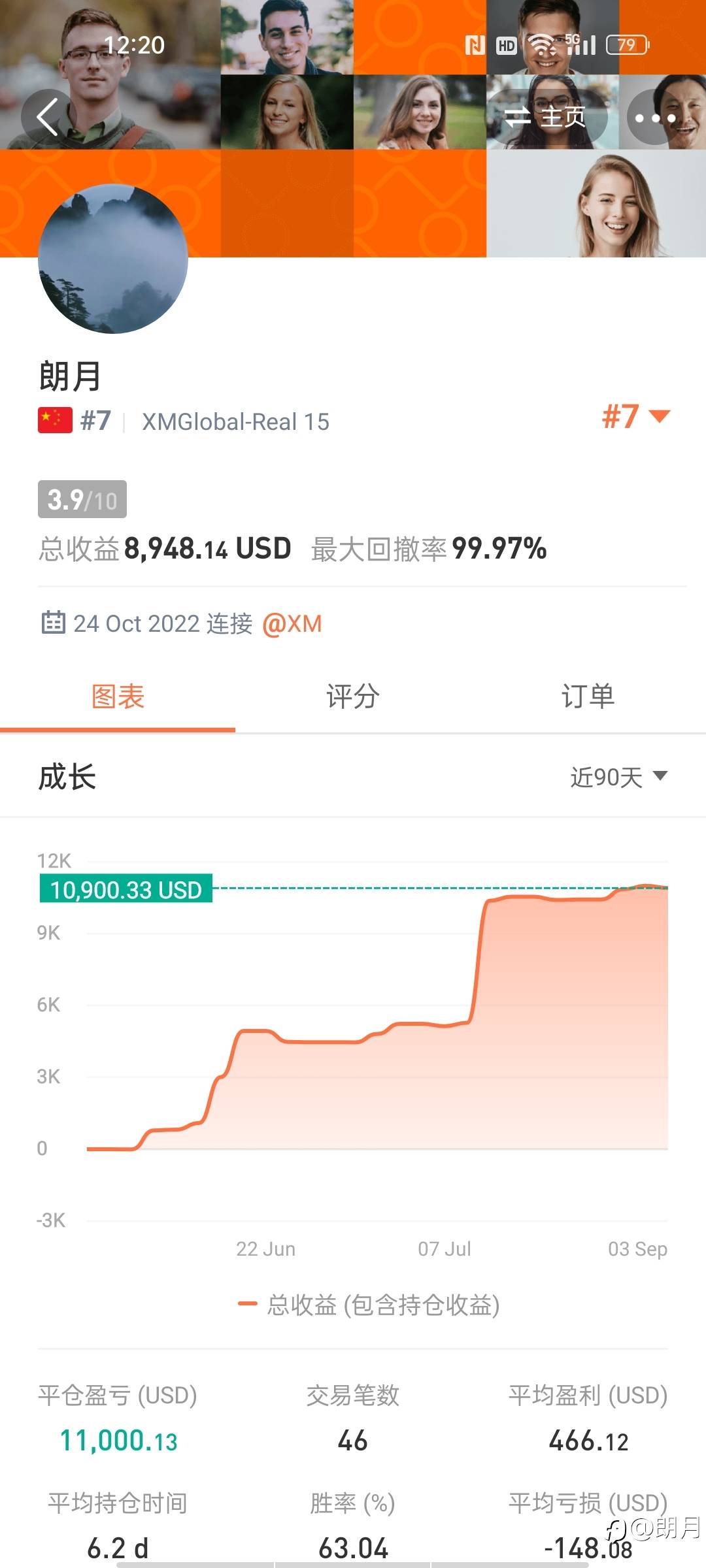Tap the 主页 button
This screenshot has height=1568, width=706.
pyautogui.click(x=562, y=118)
